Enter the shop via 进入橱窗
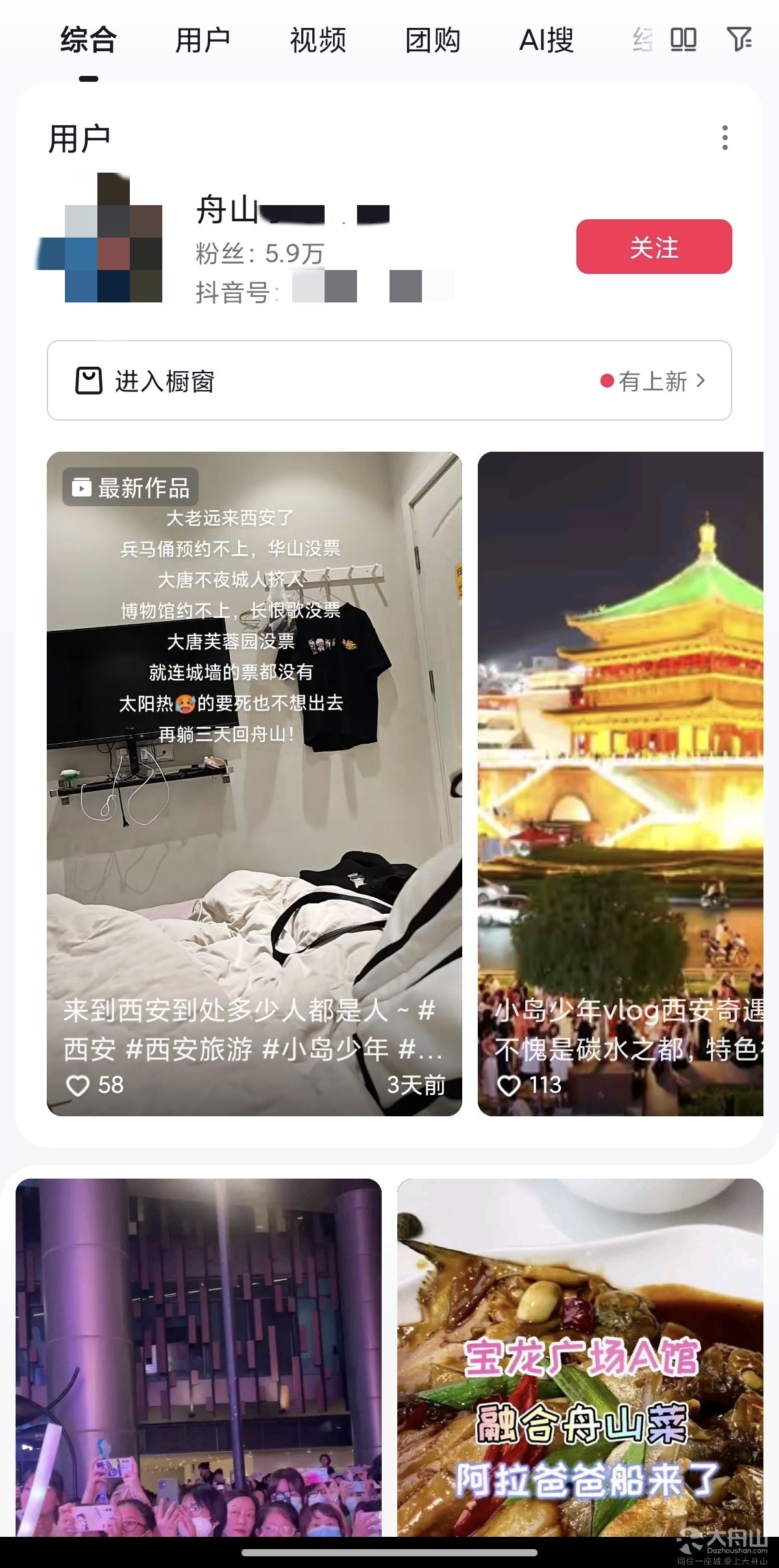 pyautogui.click(x=389, y=380)
